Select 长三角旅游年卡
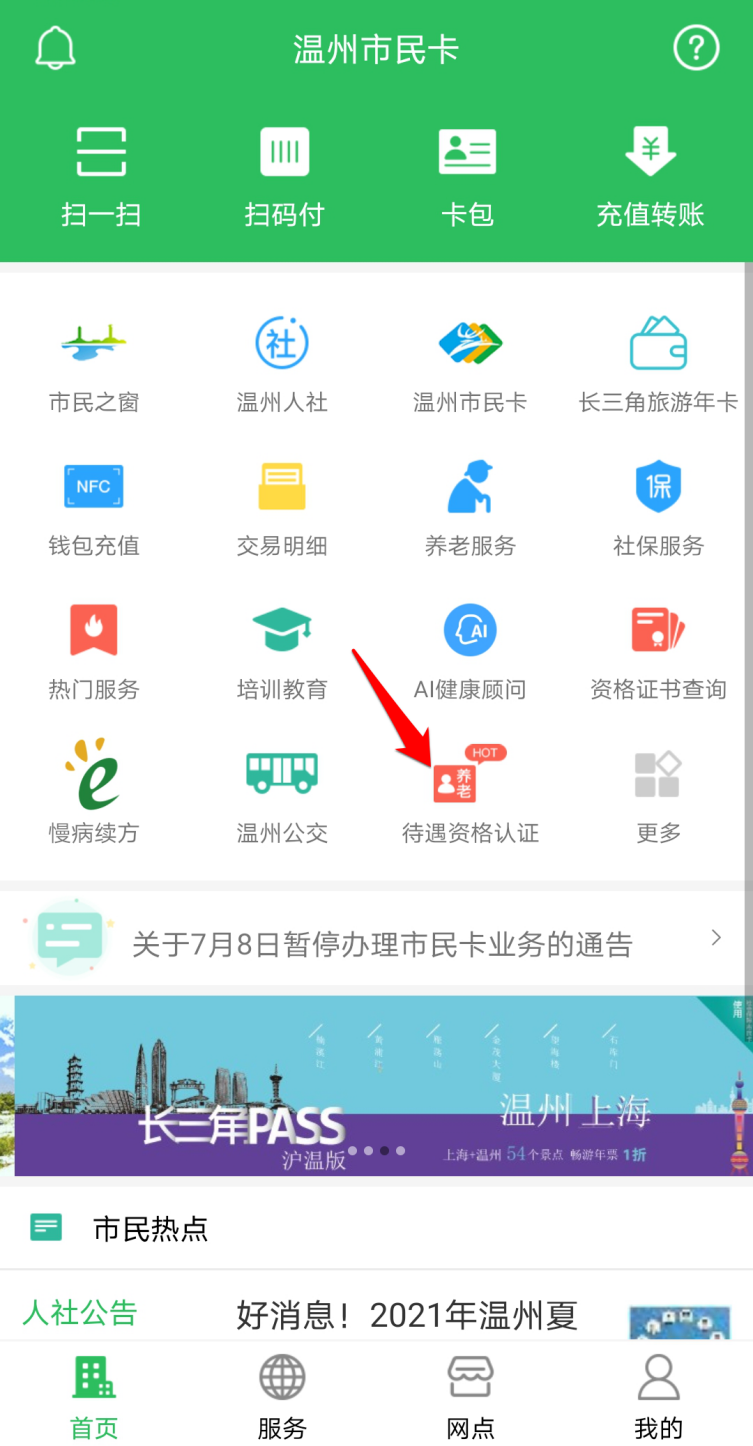The width and height of the screenshot is (753, 1446). [658, 364]
